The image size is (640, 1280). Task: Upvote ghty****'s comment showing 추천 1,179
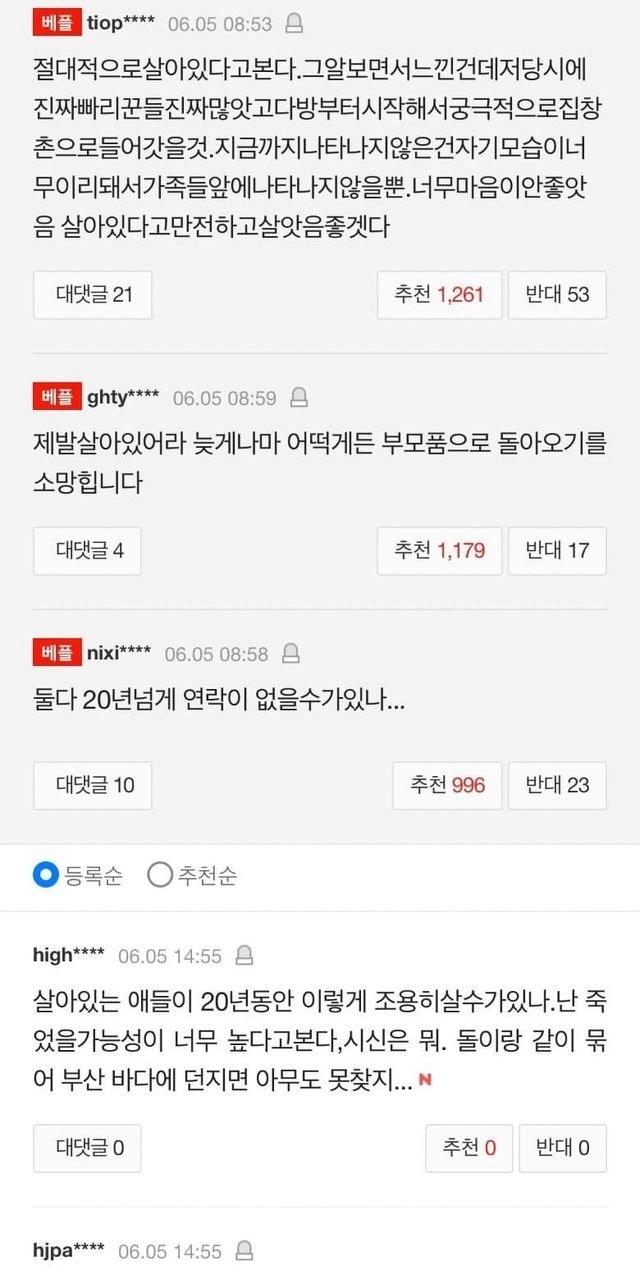coord(439,550)
